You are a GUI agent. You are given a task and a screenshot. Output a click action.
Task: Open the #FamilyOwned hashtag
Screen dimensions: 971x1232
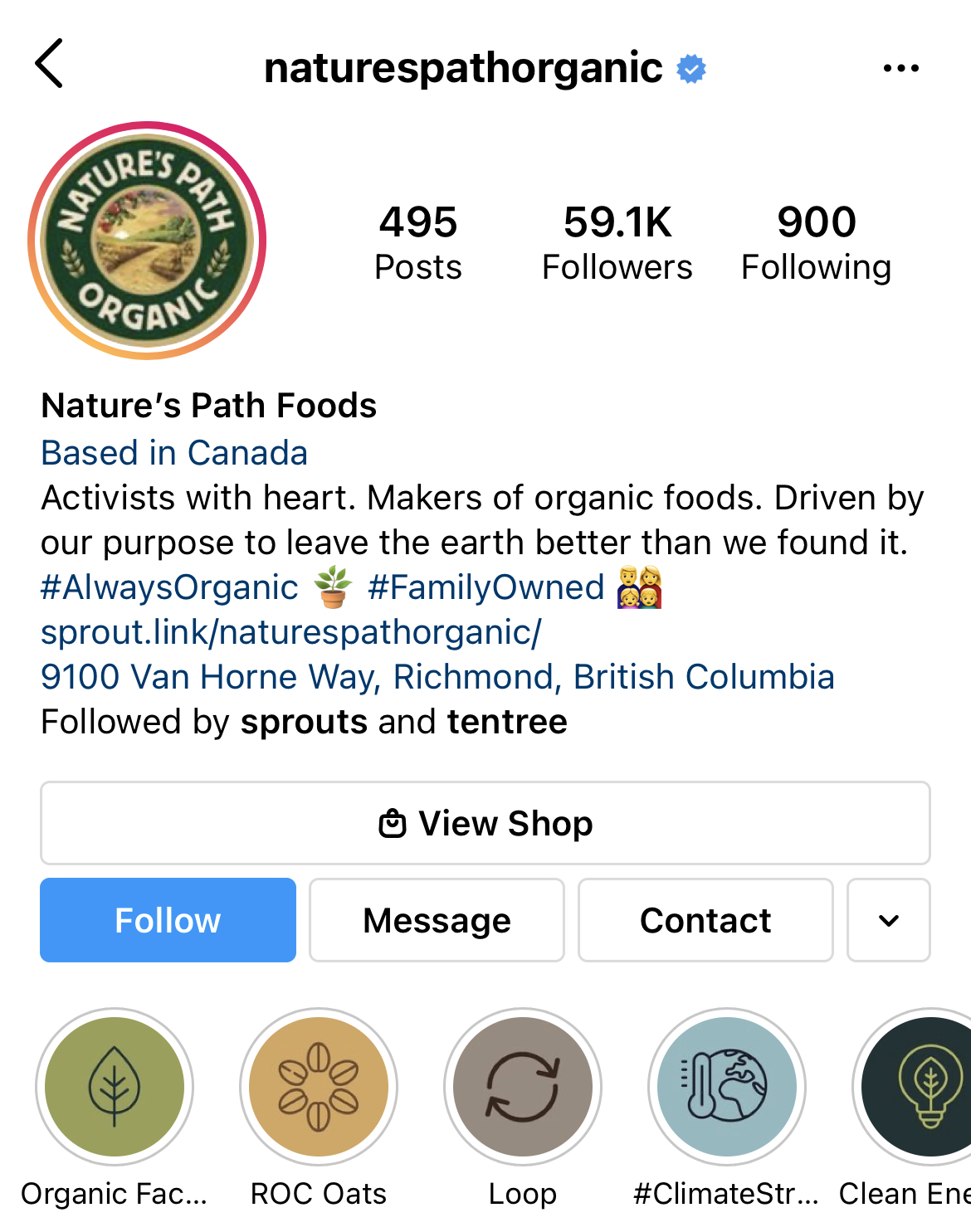[x=486, y=587]
